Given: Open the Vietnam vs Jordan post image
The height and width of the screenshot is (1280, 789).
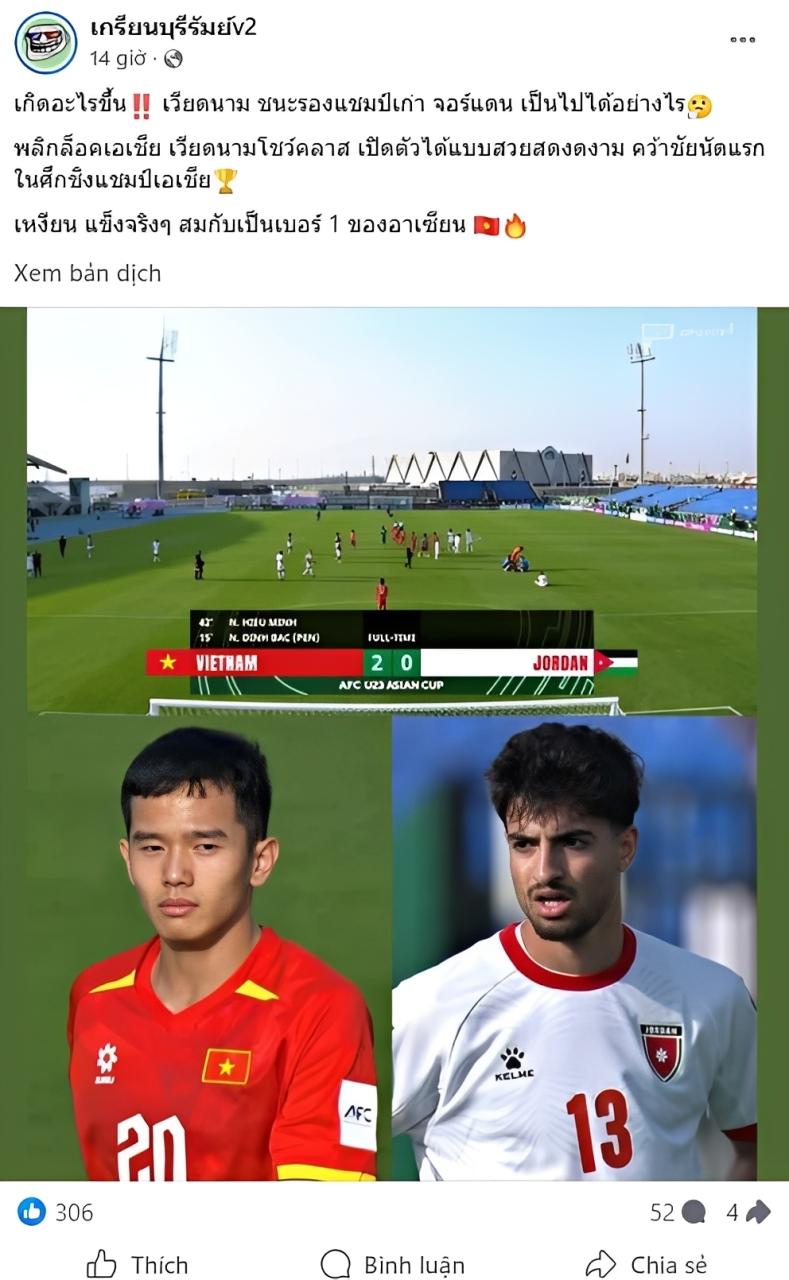Looking at the screenshot, I should click(x=394, y=744).
